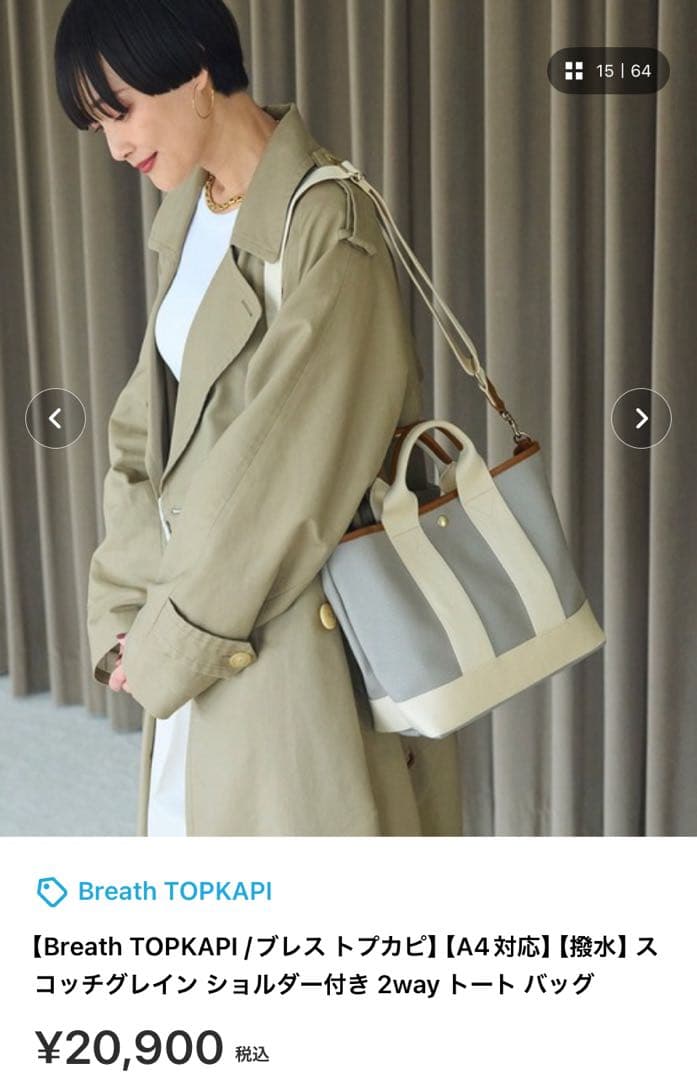Show the previous product photo
The image size is (697, 1080).
[x=55, y=418]
